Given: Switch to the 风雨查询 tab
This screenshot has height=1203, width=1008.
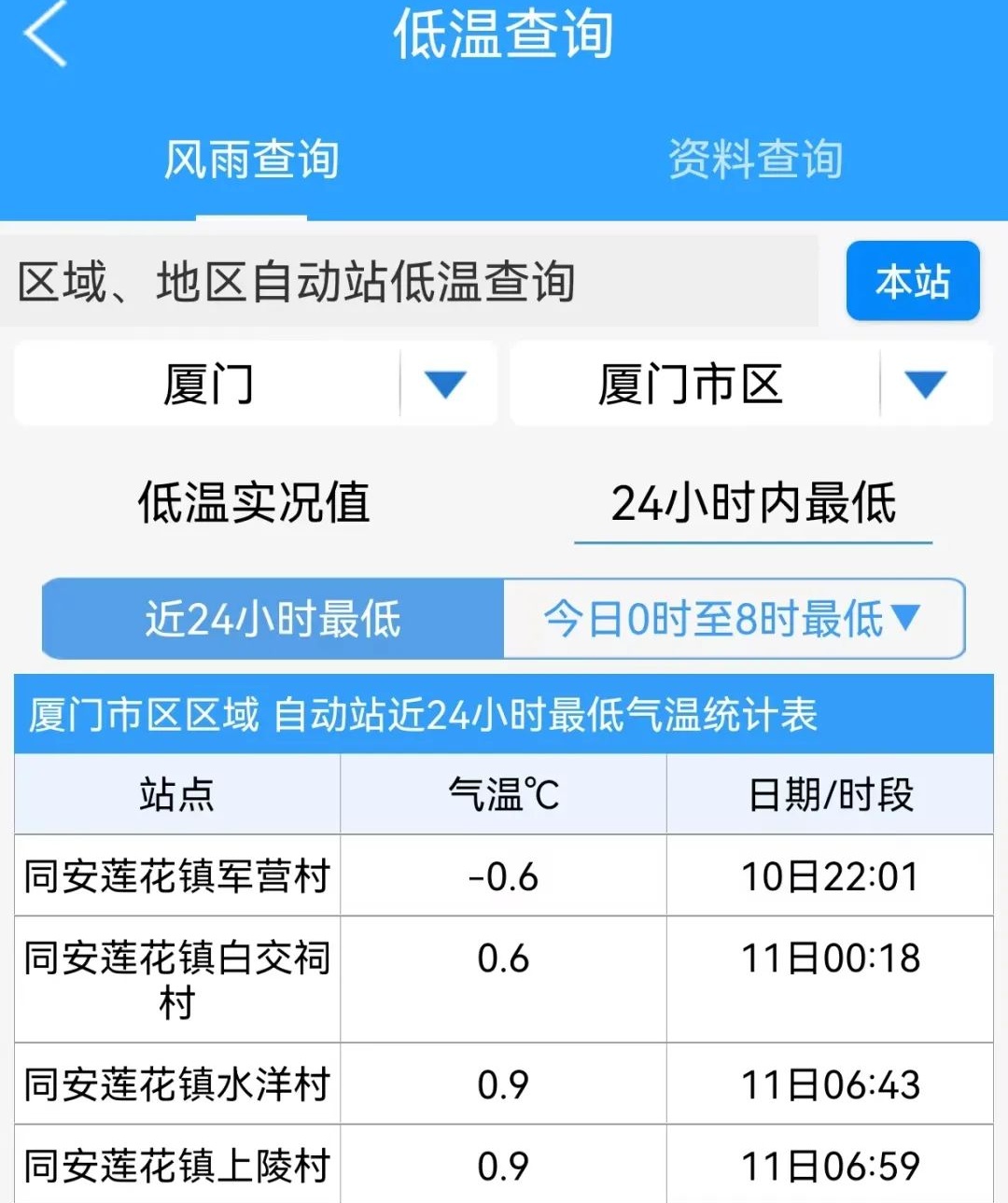Looking at the screenshot, I should [x=250, y=160].
